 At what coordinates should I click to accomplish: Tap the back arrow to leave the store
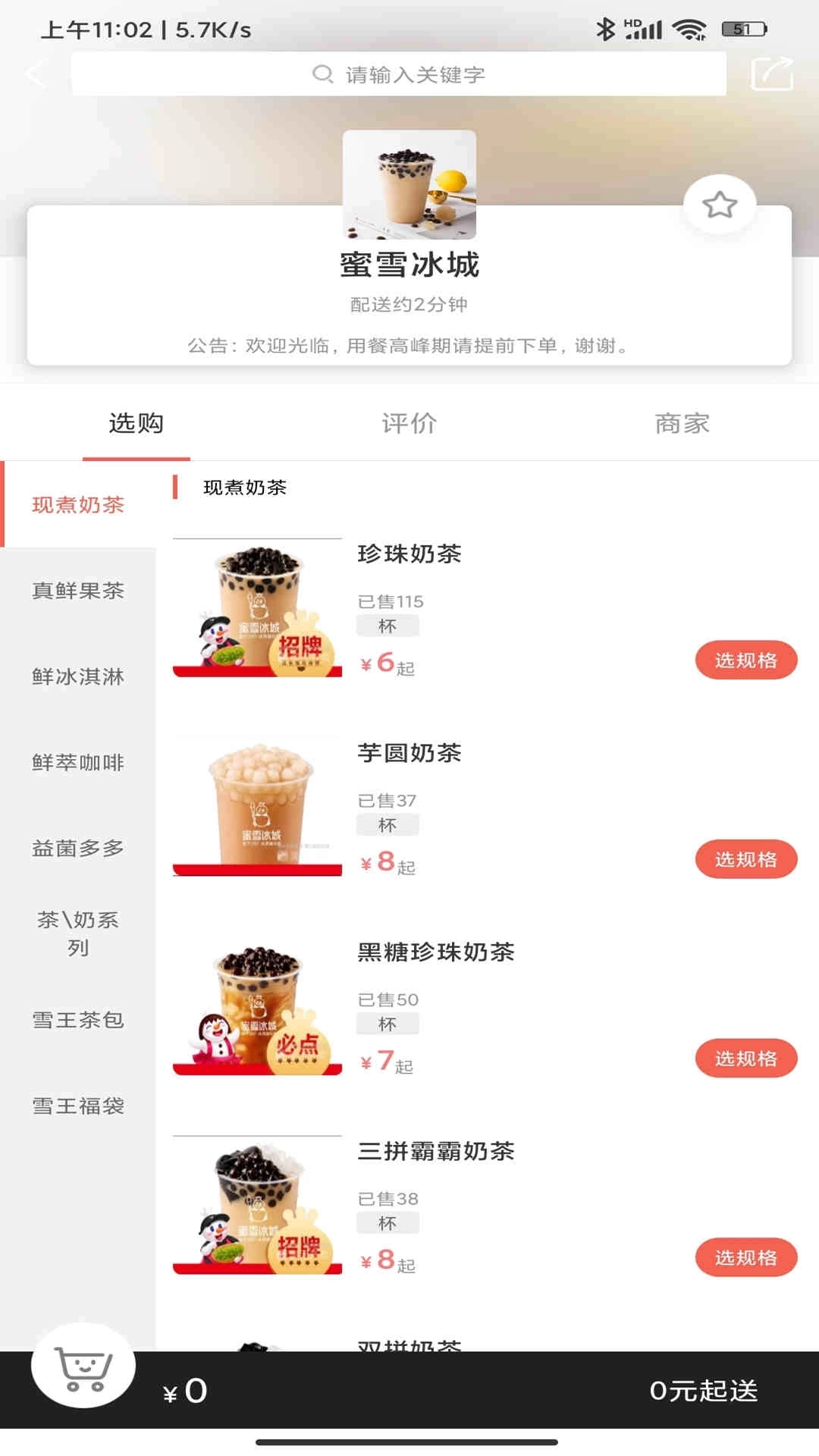click(x=34, y=74)
